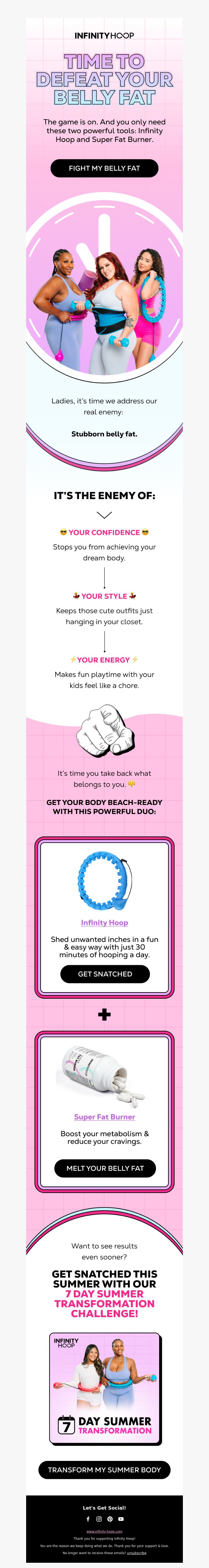Image resolution: width=209 pixels, height=1568 pixels.
Task: Tap the MELT YOUR BELLY FAT button
Action: click(x=104, y=1168)
